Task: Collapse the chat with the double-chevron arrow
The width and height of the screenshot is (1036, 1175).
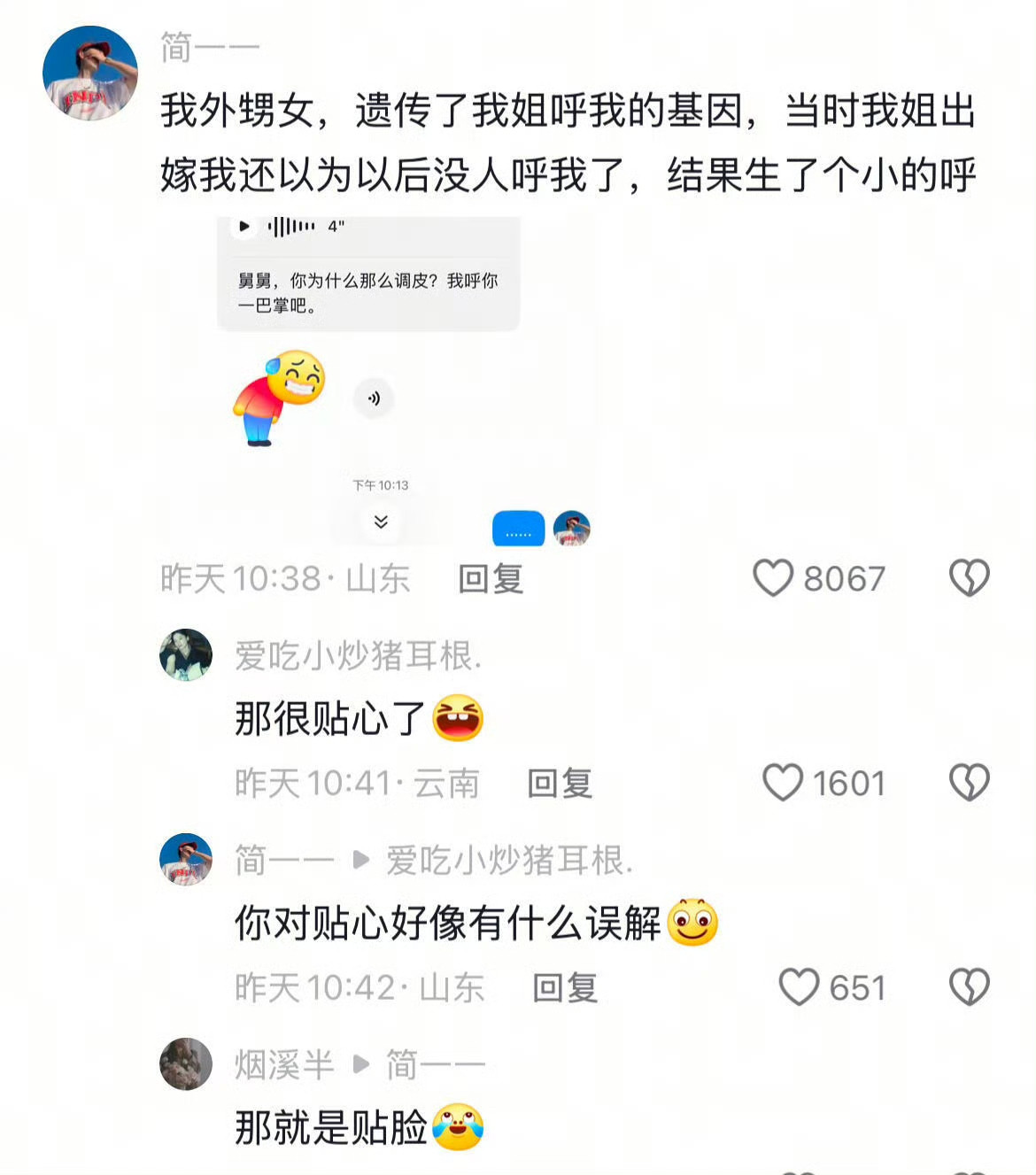Action: [x=382, y=523]
